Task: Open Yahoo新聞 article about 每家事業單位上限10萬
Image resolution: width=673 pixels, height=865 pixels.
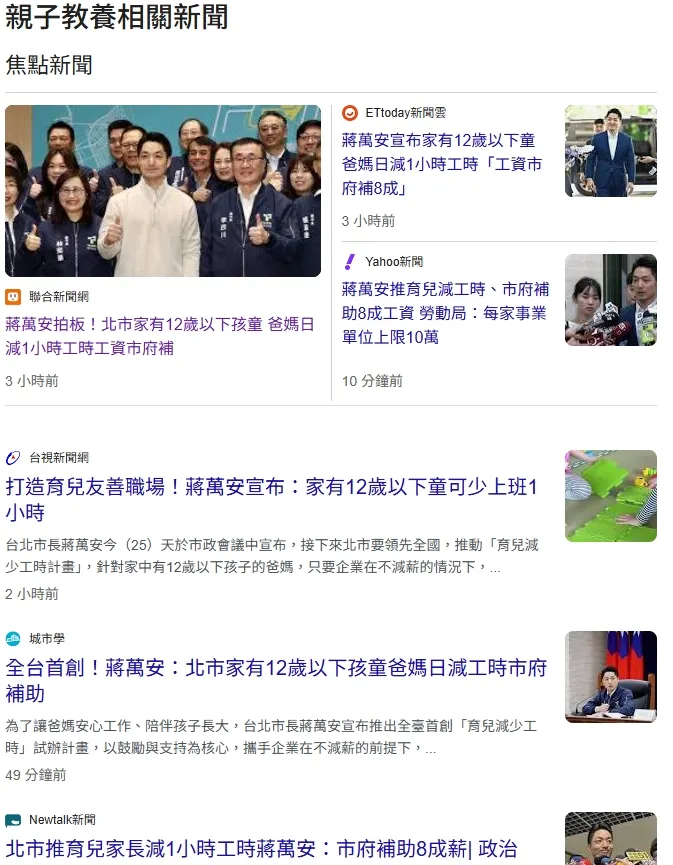Action: 445,312
